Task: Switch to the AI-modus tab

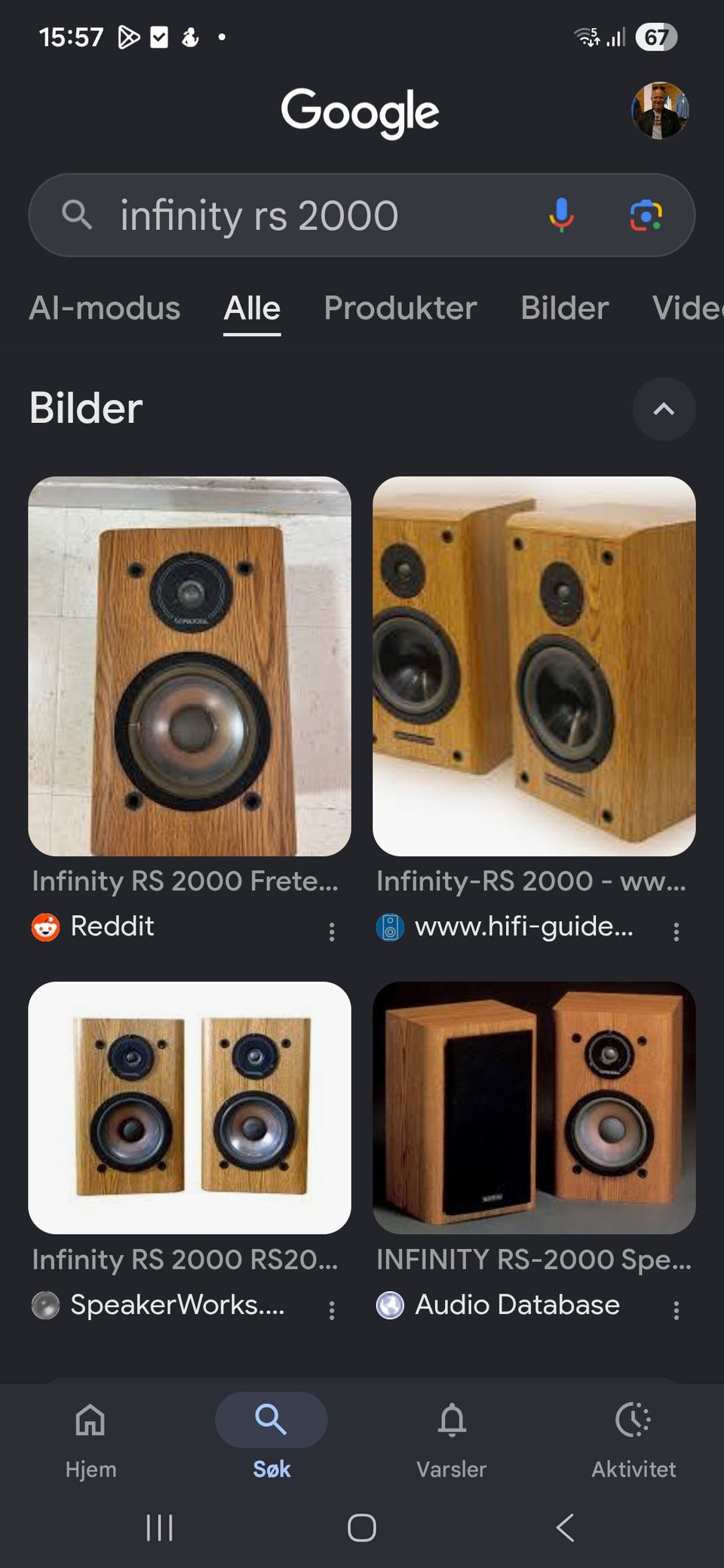Action: point(105,308)
